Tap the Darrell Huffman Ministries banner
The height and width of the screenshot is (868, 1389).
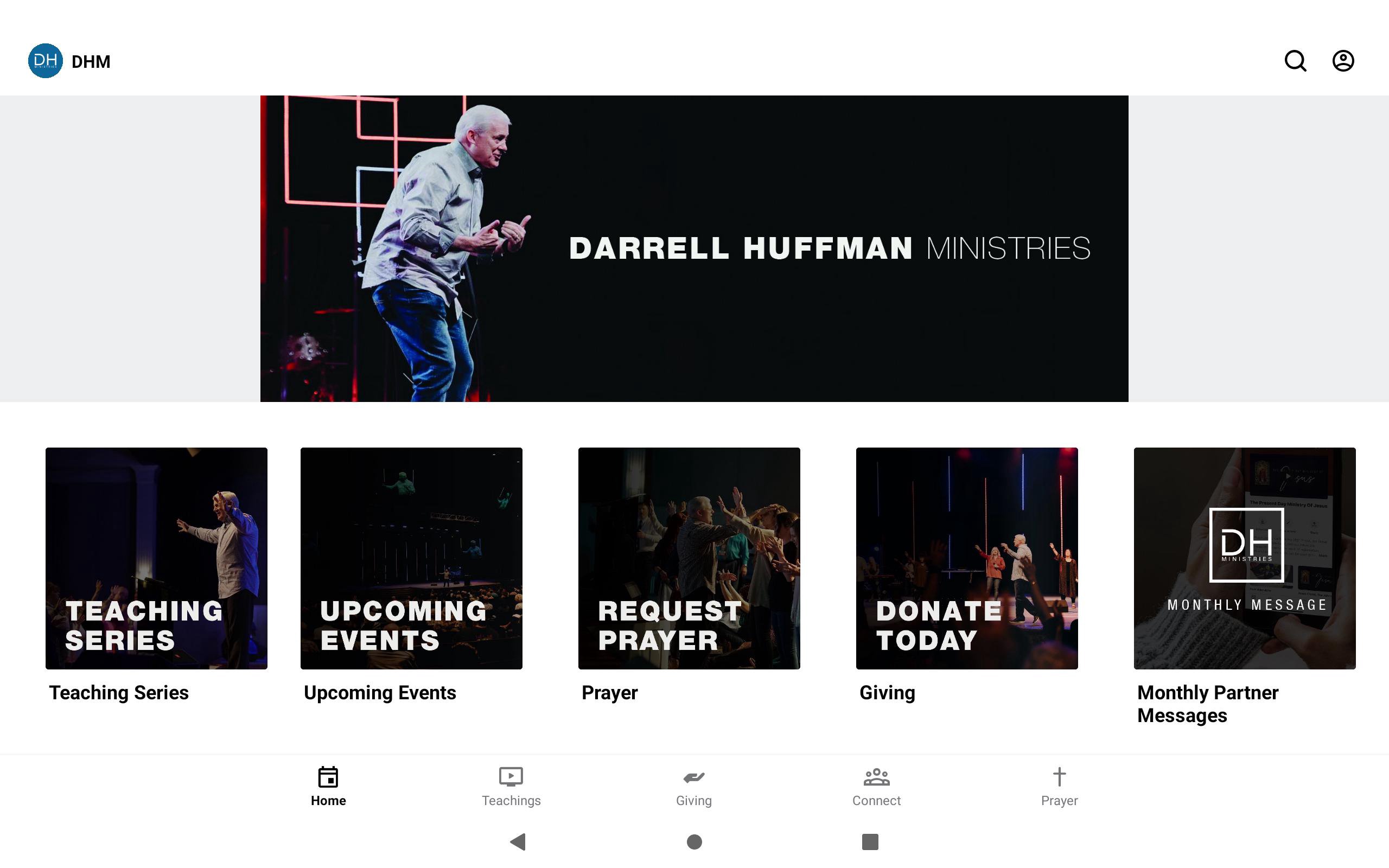pos(694,248)
